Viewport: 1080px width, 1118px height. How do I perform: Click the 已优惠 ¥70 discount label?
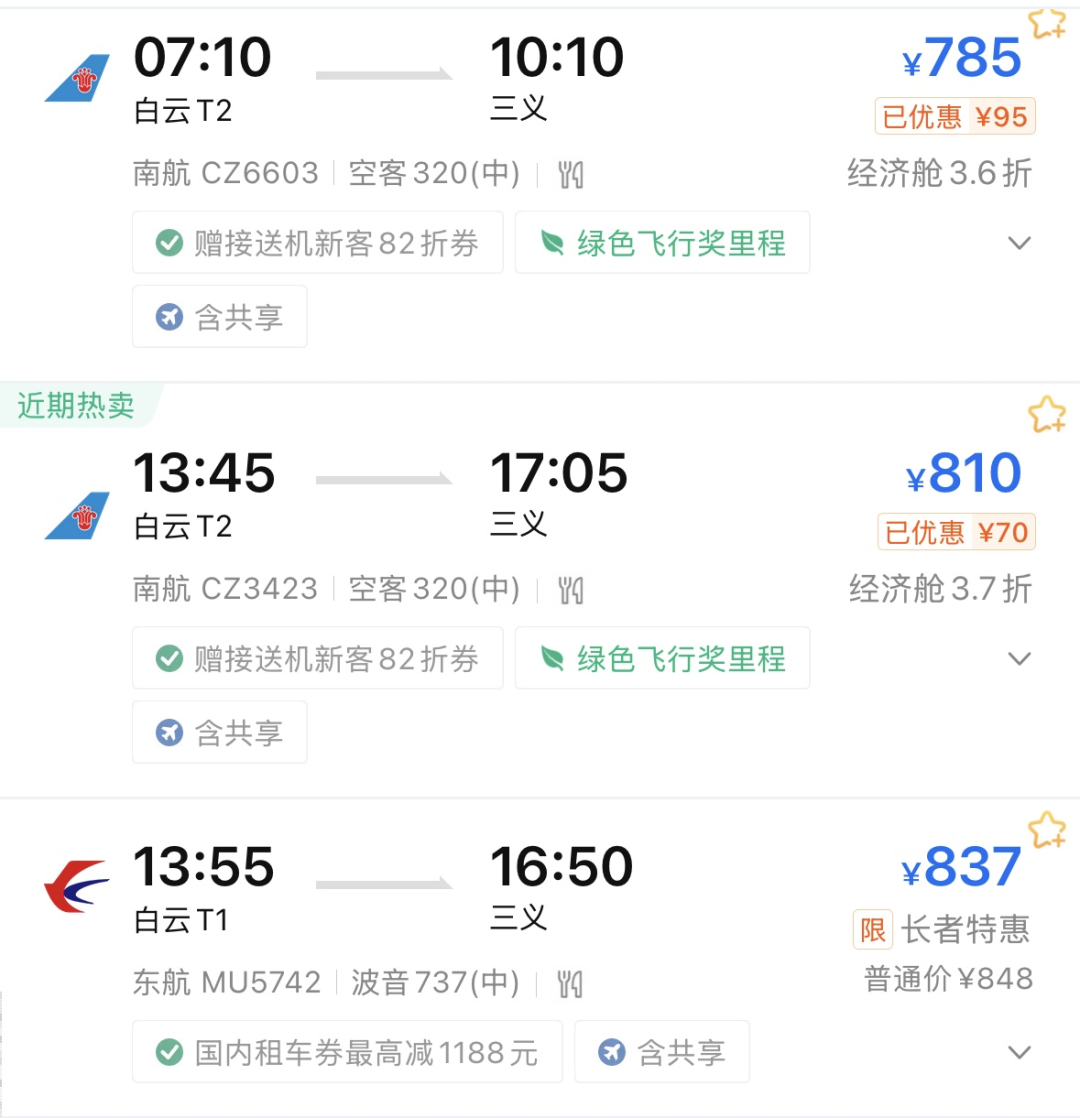click(955, 532)
